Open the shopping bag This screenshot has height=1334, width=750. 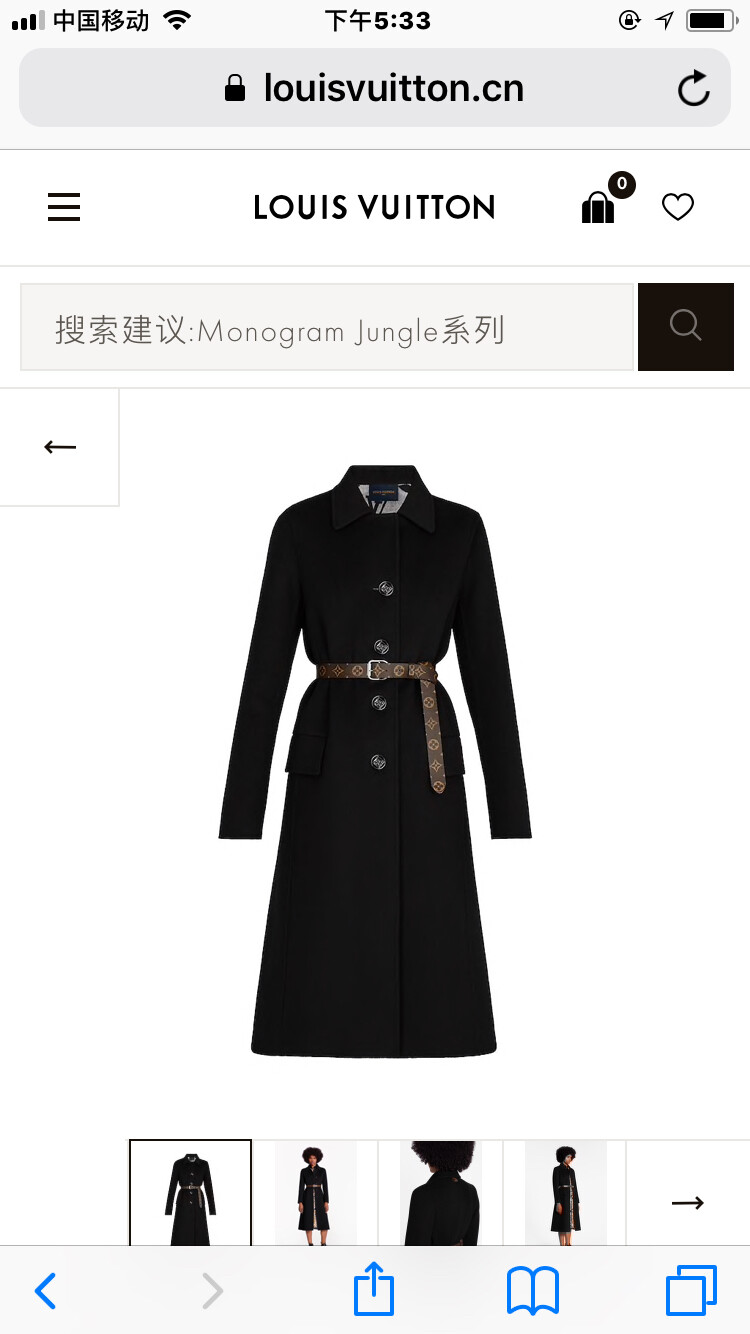[598, 207]
